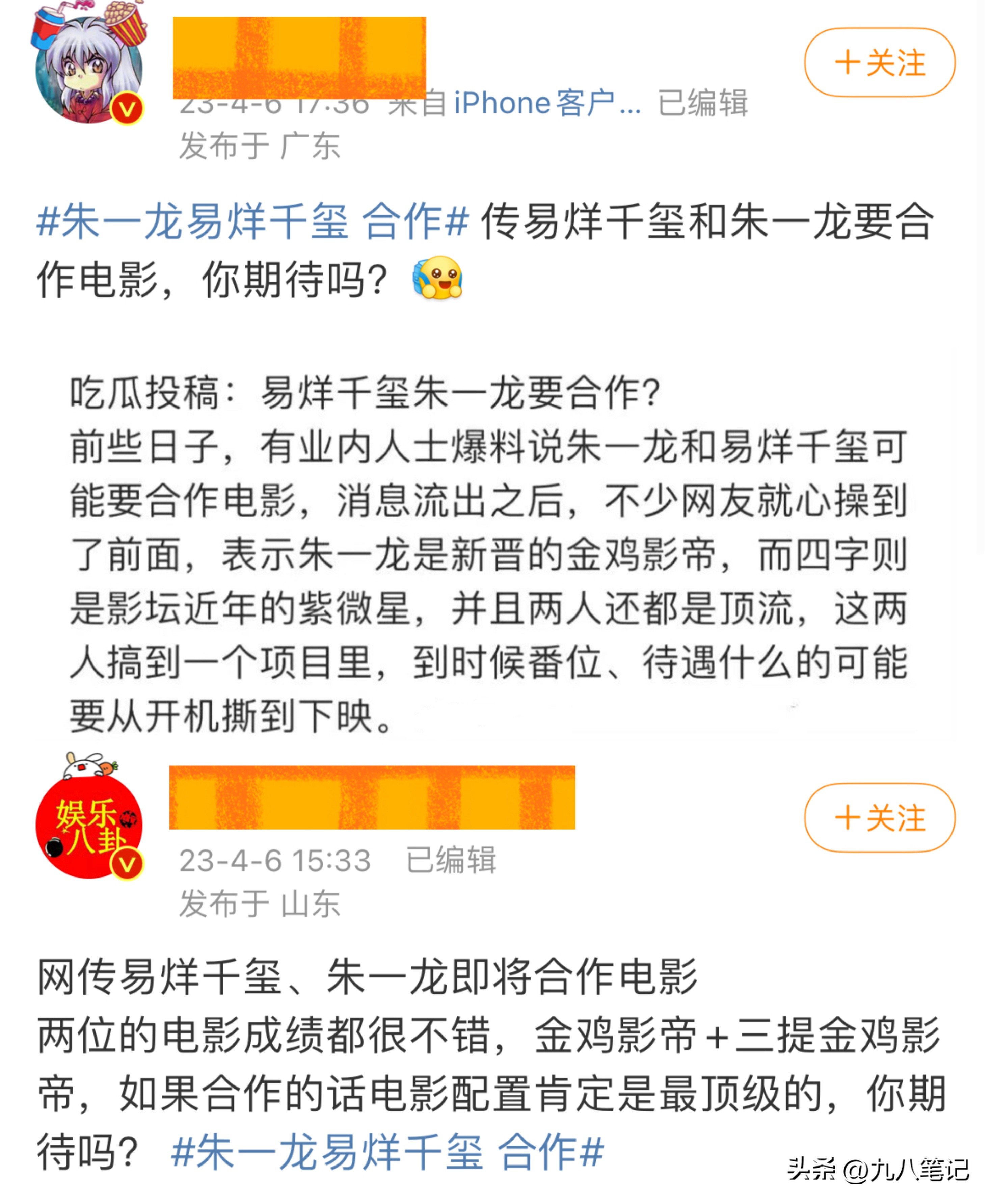Screen dimensions: 992x1204
Task: Click the popcorn graphic on the first avatar
Action: click(x=125, y=23)
